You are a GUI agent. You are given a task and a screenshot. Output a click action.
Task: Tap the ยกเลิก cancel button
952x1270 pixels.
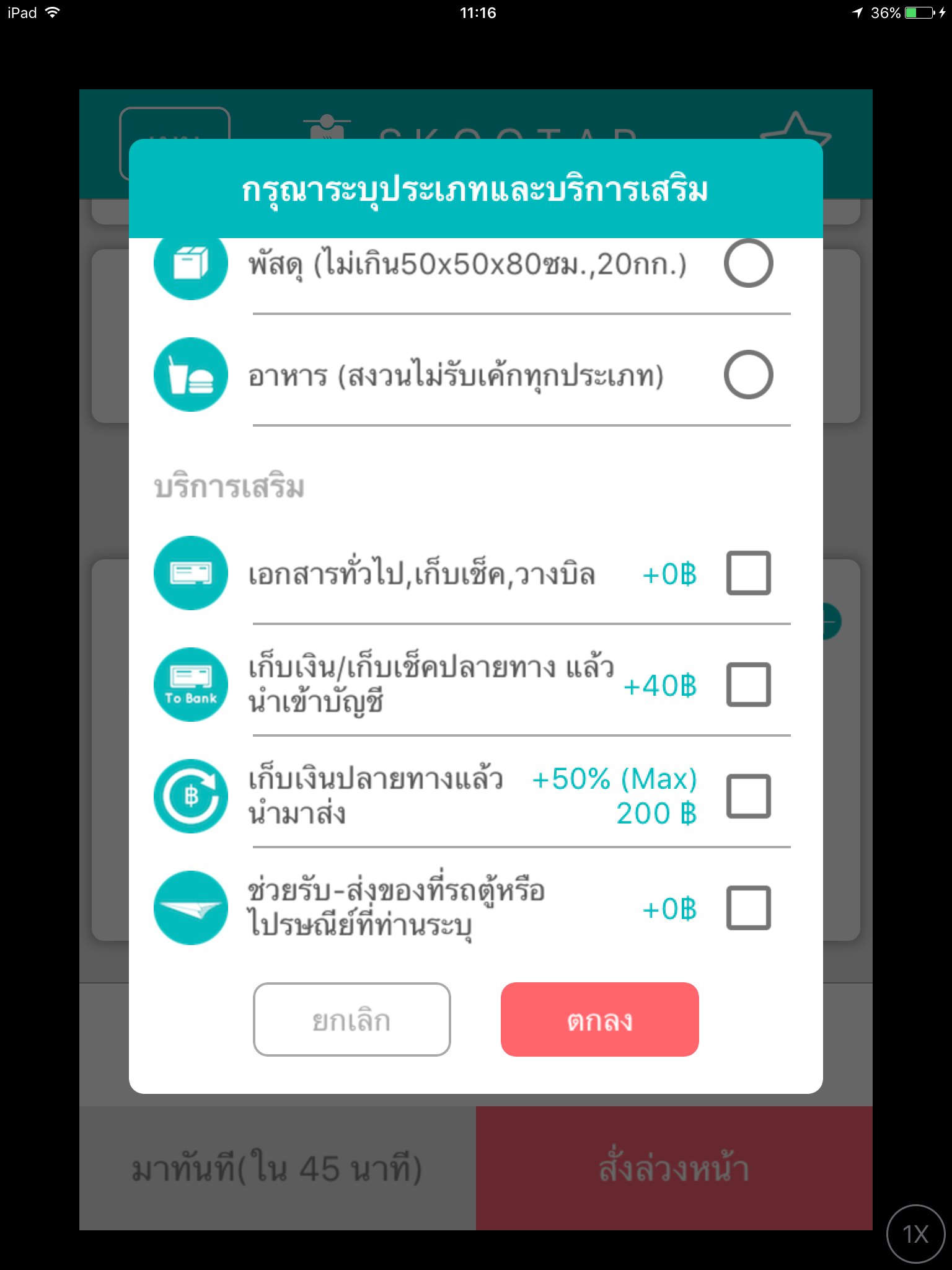(351, 1019)
